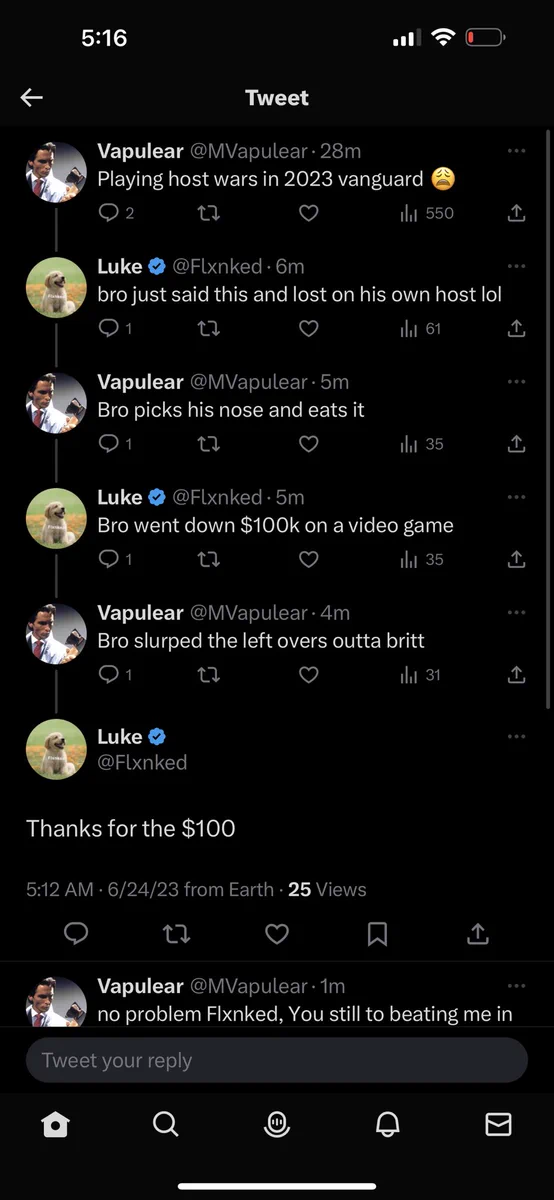Retweet the 'Thanks for the $100' tweet
This screenshot has width=554, height=1200.
tap(176, 934)
